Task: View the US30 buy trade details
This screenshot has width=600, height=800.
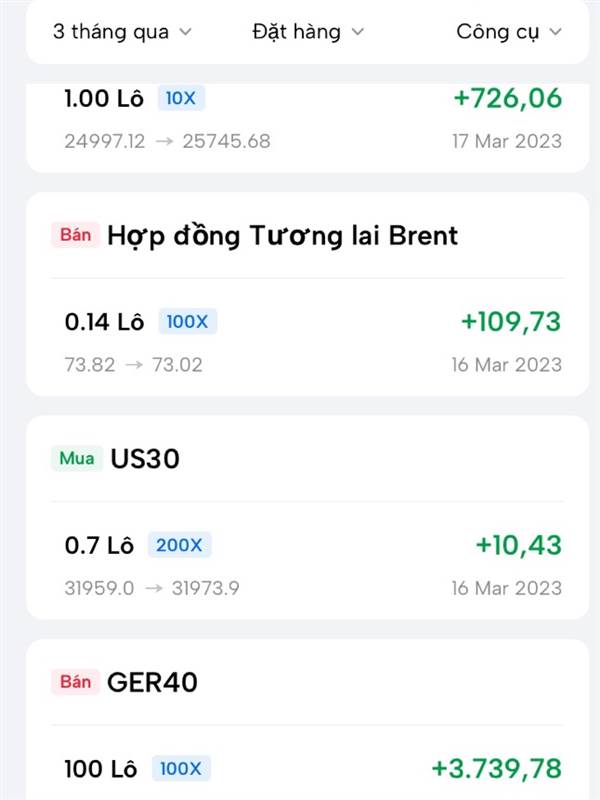Action: pyautogui.click(x=307, y=517)
